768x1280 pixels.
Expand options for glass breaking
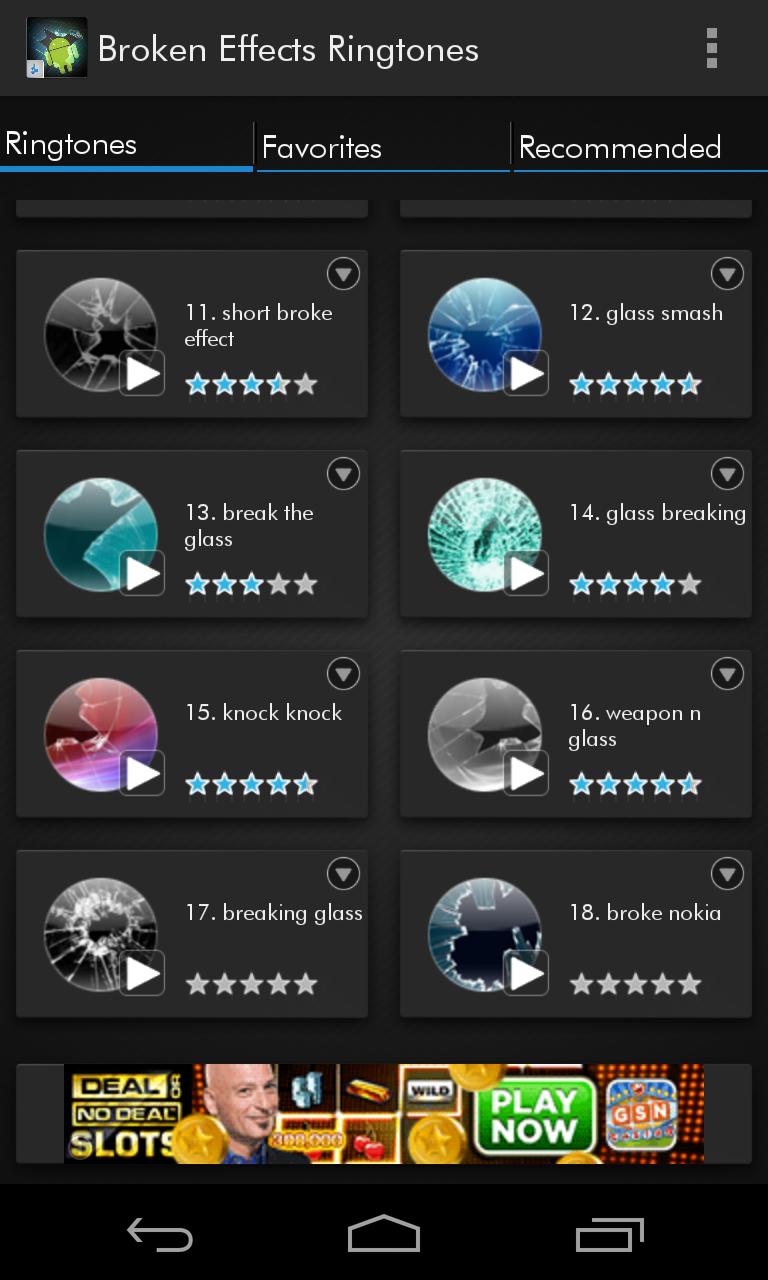727,473
